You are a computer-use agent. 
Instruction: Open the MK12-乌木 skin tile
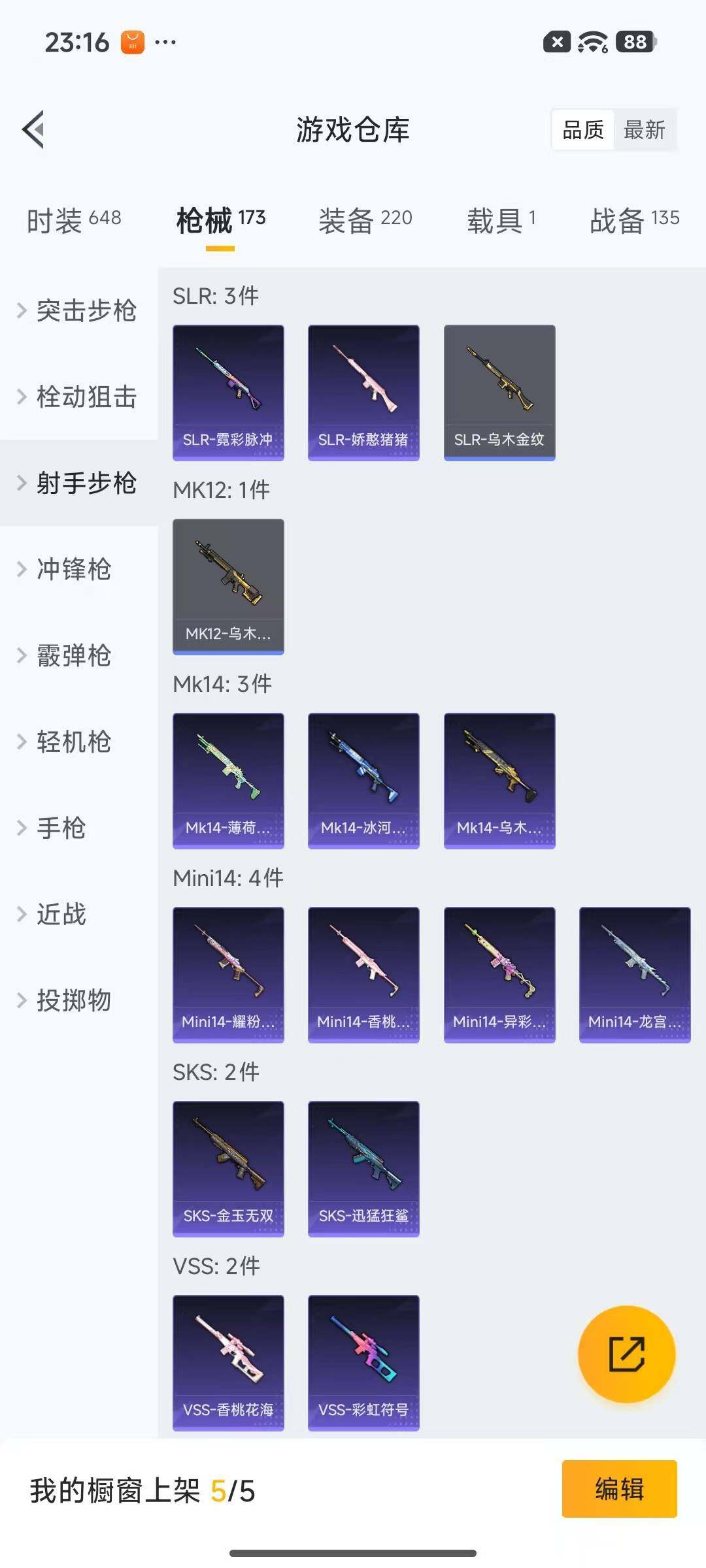click(x=228, y=586)
